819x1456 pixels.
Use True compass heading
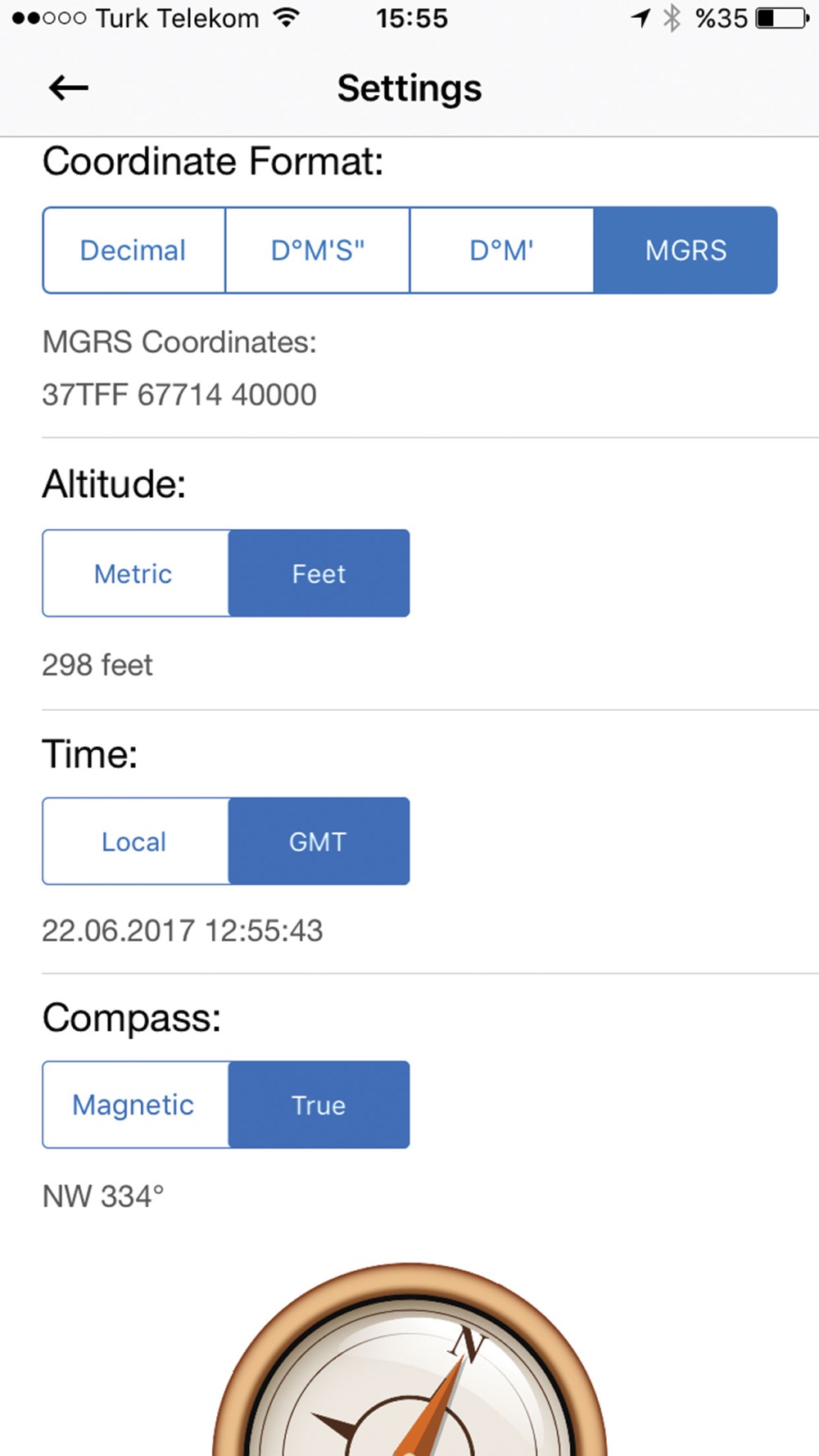click(319, 1105)
